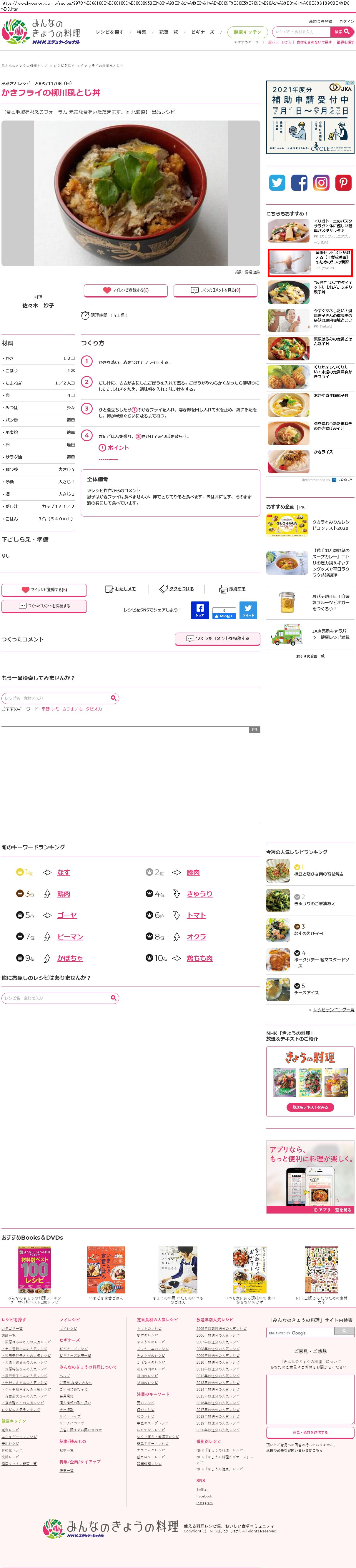The height and width of the screenshot is (1568, 356).
Task: Switch to the 記事一覧 navigation item
Action: pos(169,32)
